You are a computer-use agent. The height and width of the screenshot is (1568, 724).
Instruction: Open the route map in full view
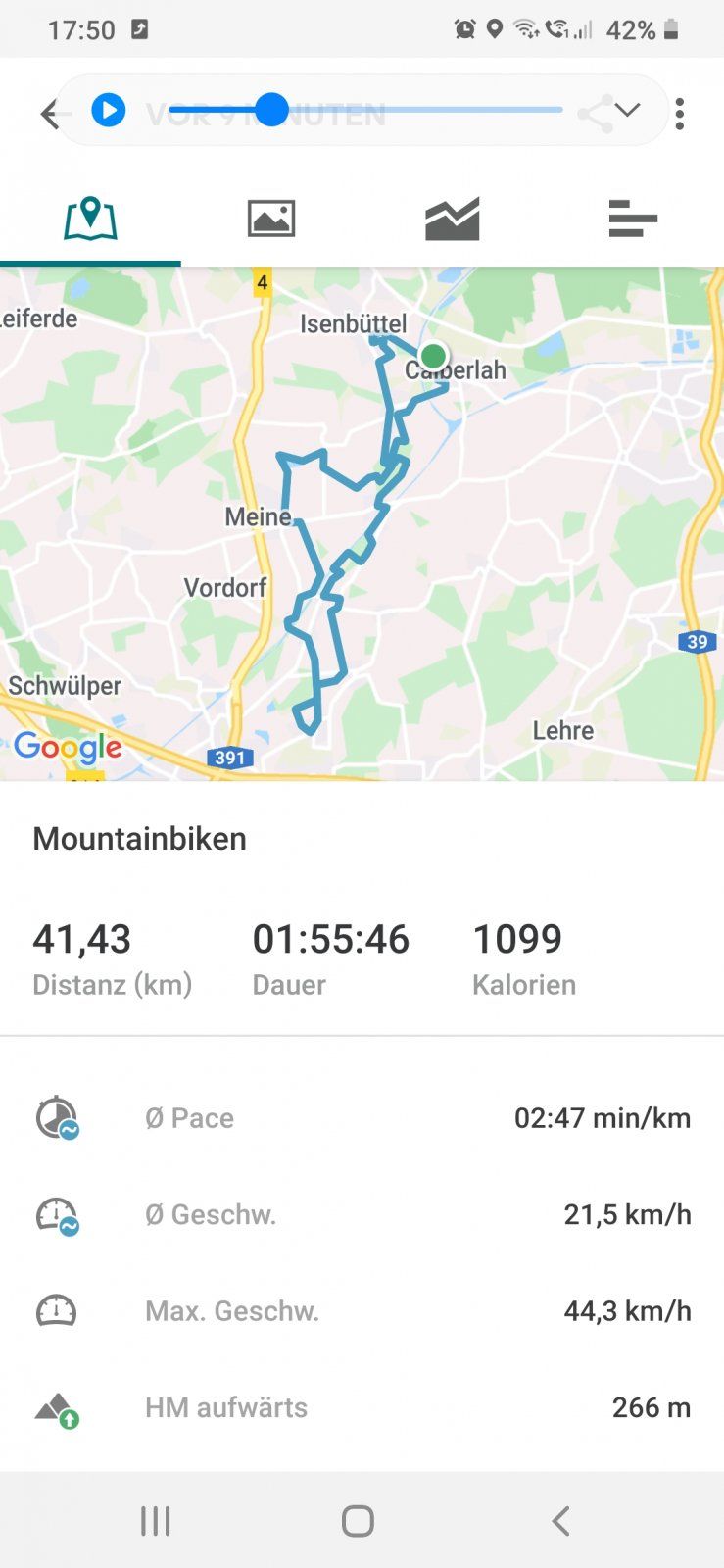(x=362, y=524)
